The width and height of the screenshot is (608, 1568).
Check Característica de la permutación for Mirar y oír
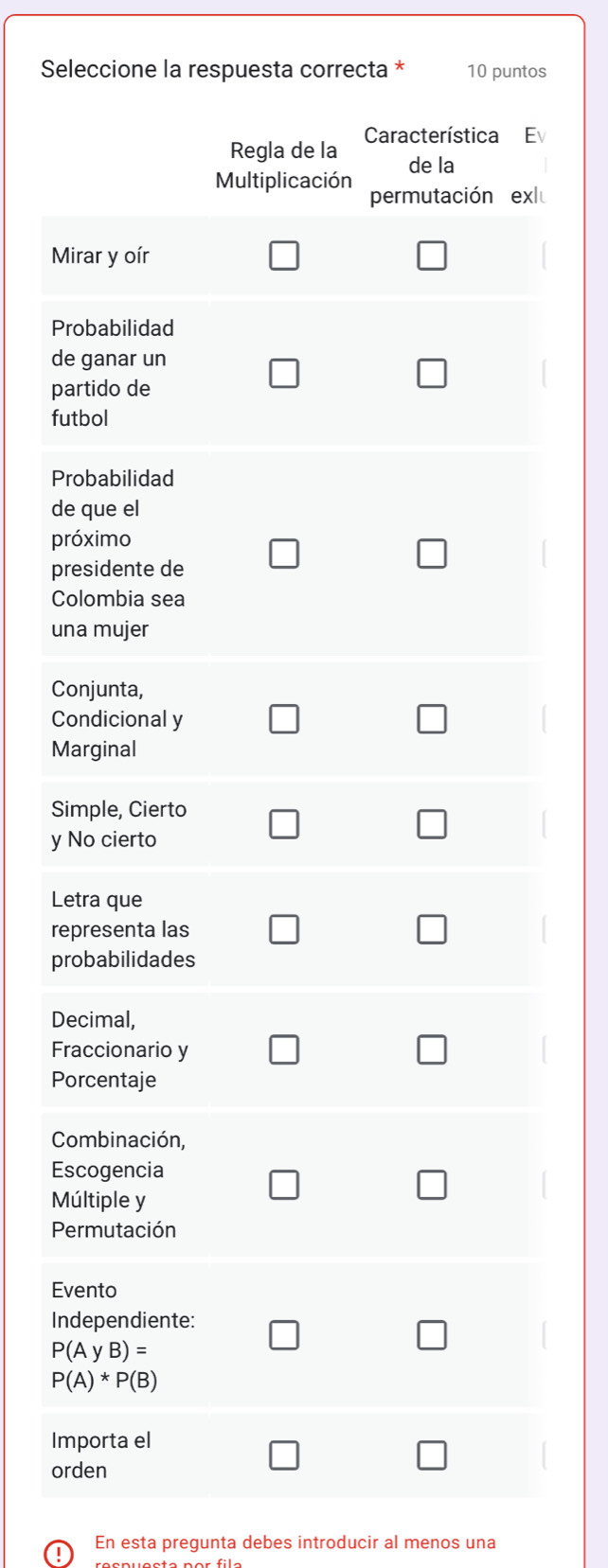433,255
